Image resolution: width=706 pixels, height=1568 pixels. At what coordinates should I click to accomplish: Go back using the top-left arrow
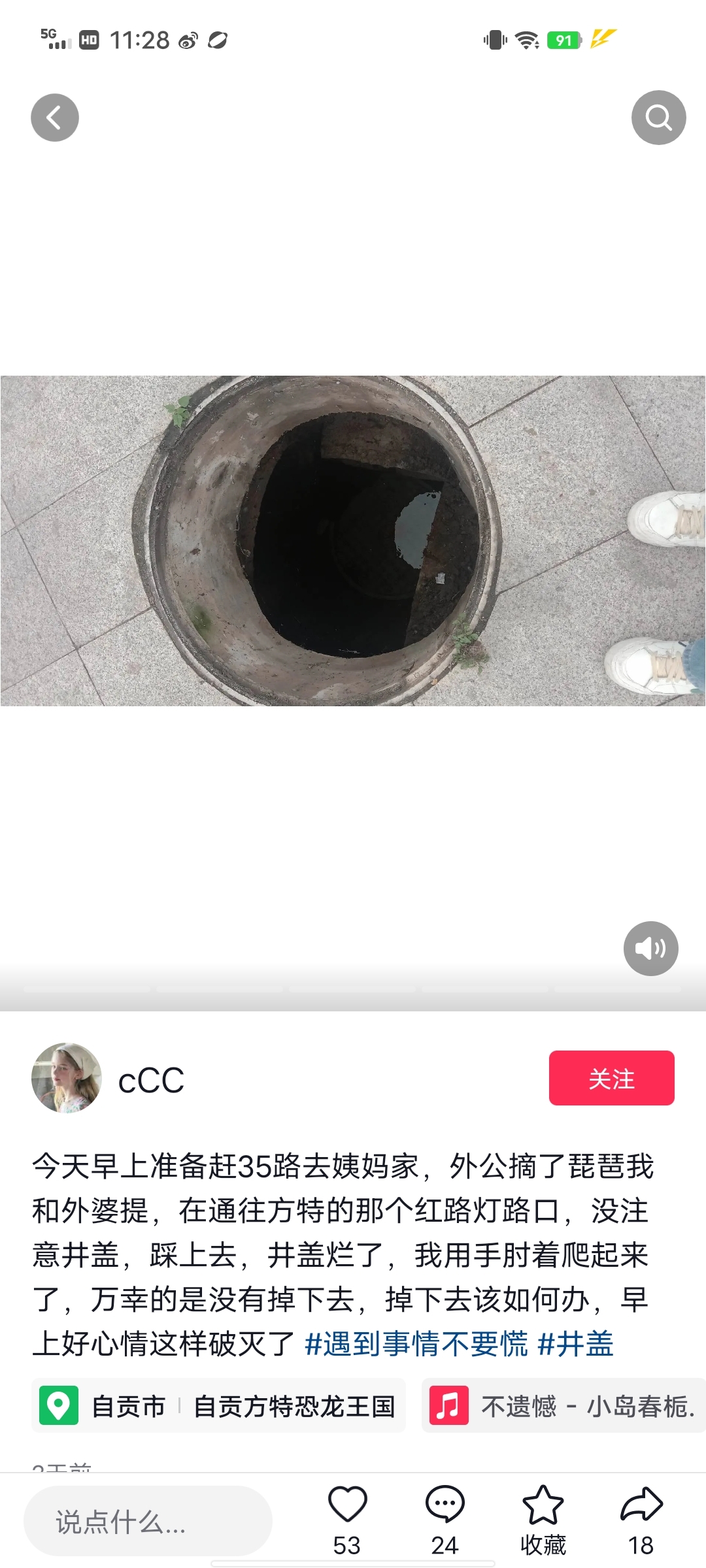[x=55, y=118]
